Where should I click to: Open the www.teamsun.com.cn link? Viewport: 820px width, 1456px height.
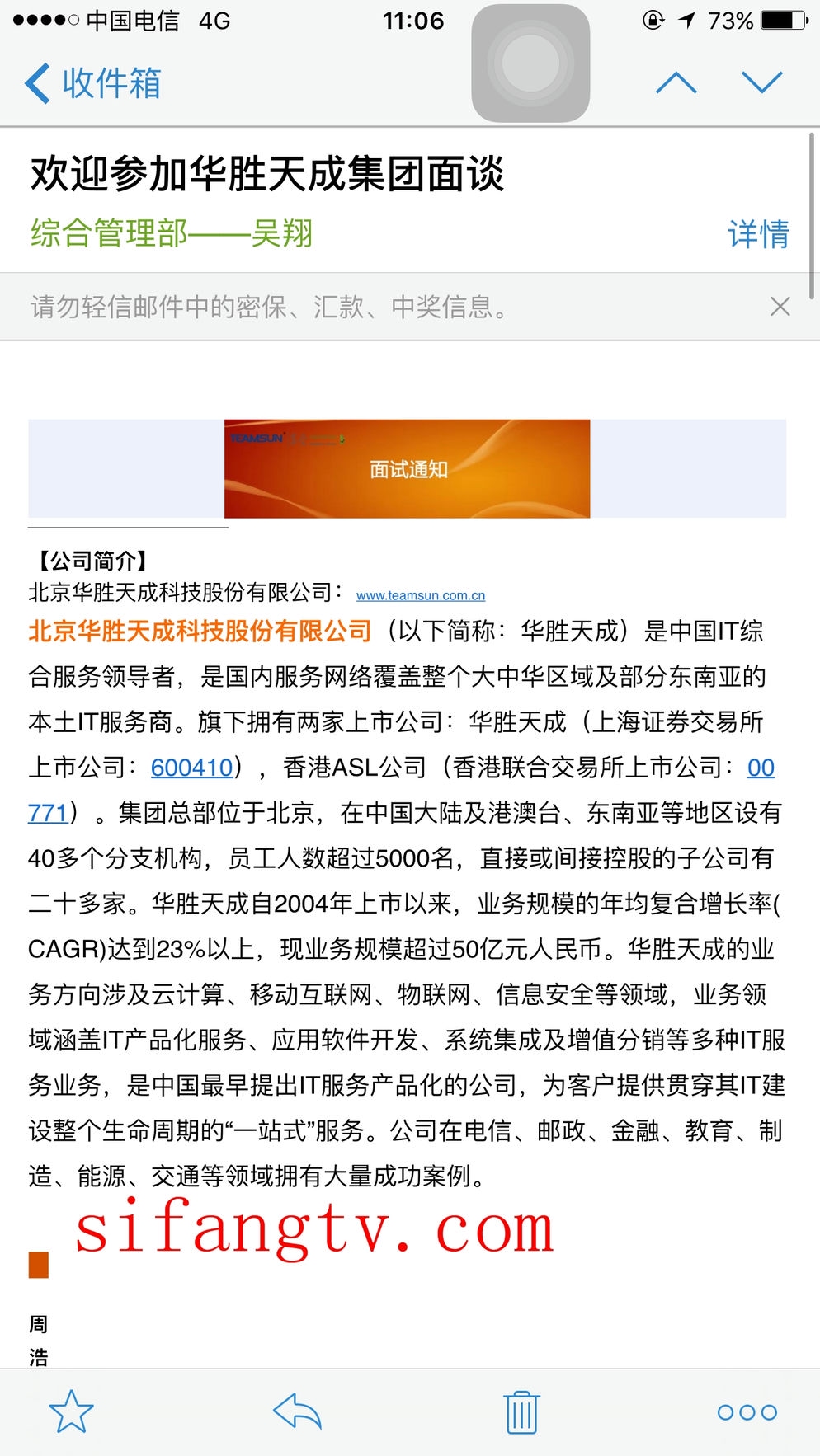click(420, 595)
